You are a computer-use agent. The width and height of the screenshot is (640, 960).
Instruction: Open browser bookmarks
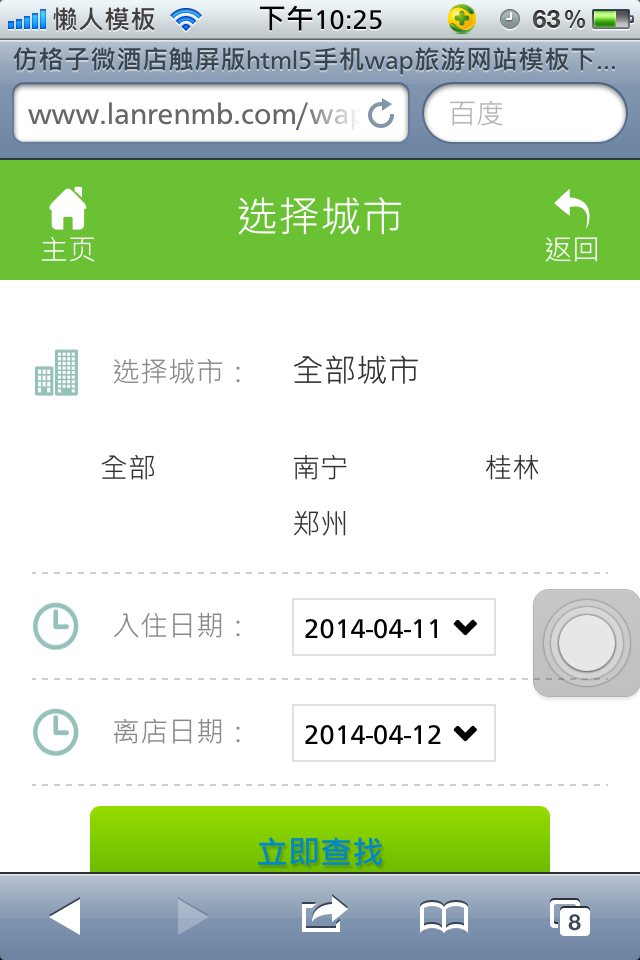pos(444,916)
